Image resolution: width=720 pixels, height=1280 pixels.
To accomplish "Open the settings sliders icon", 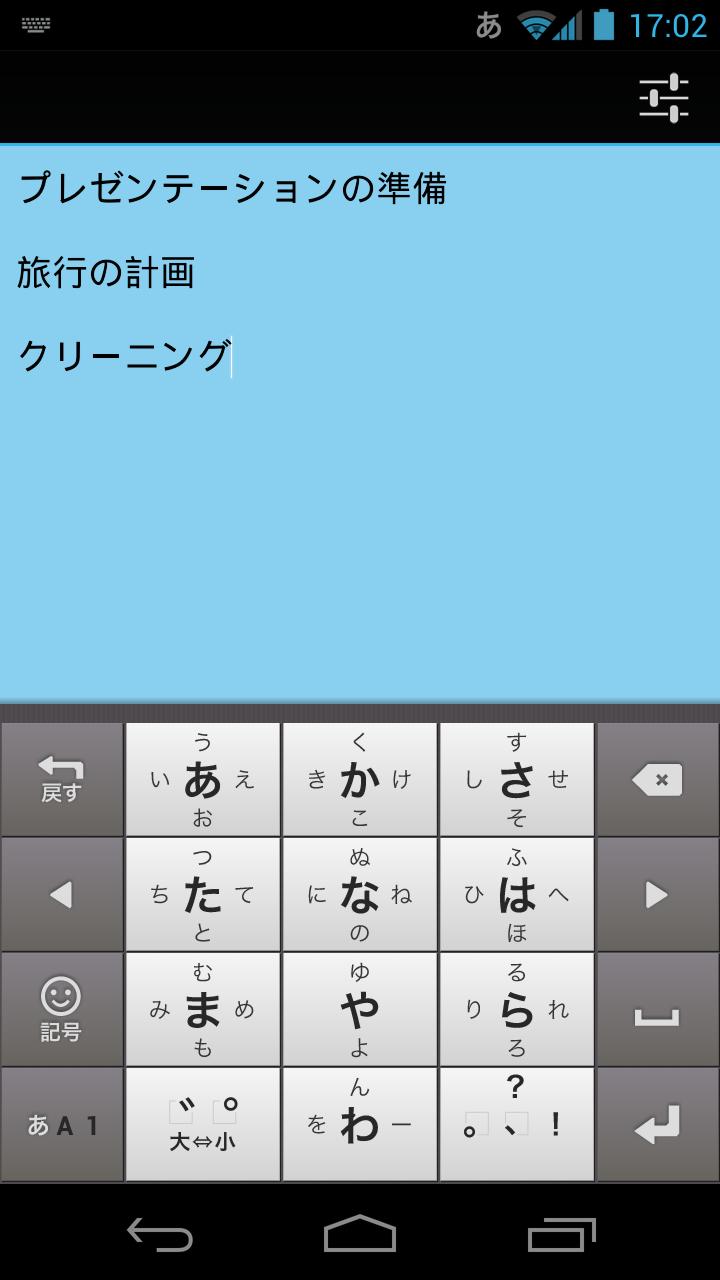I will click(x=664, y=97).
